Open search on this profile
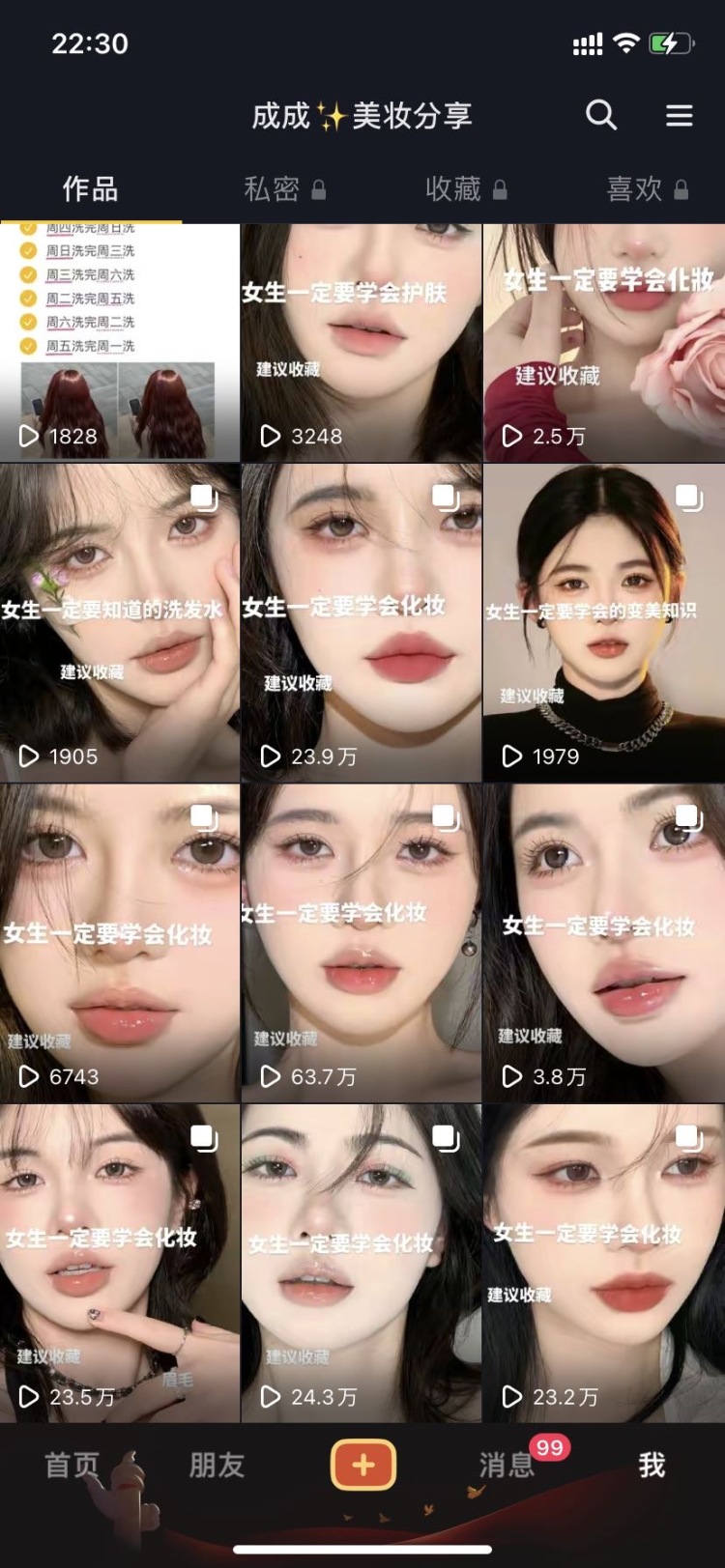 pos(601,116)
